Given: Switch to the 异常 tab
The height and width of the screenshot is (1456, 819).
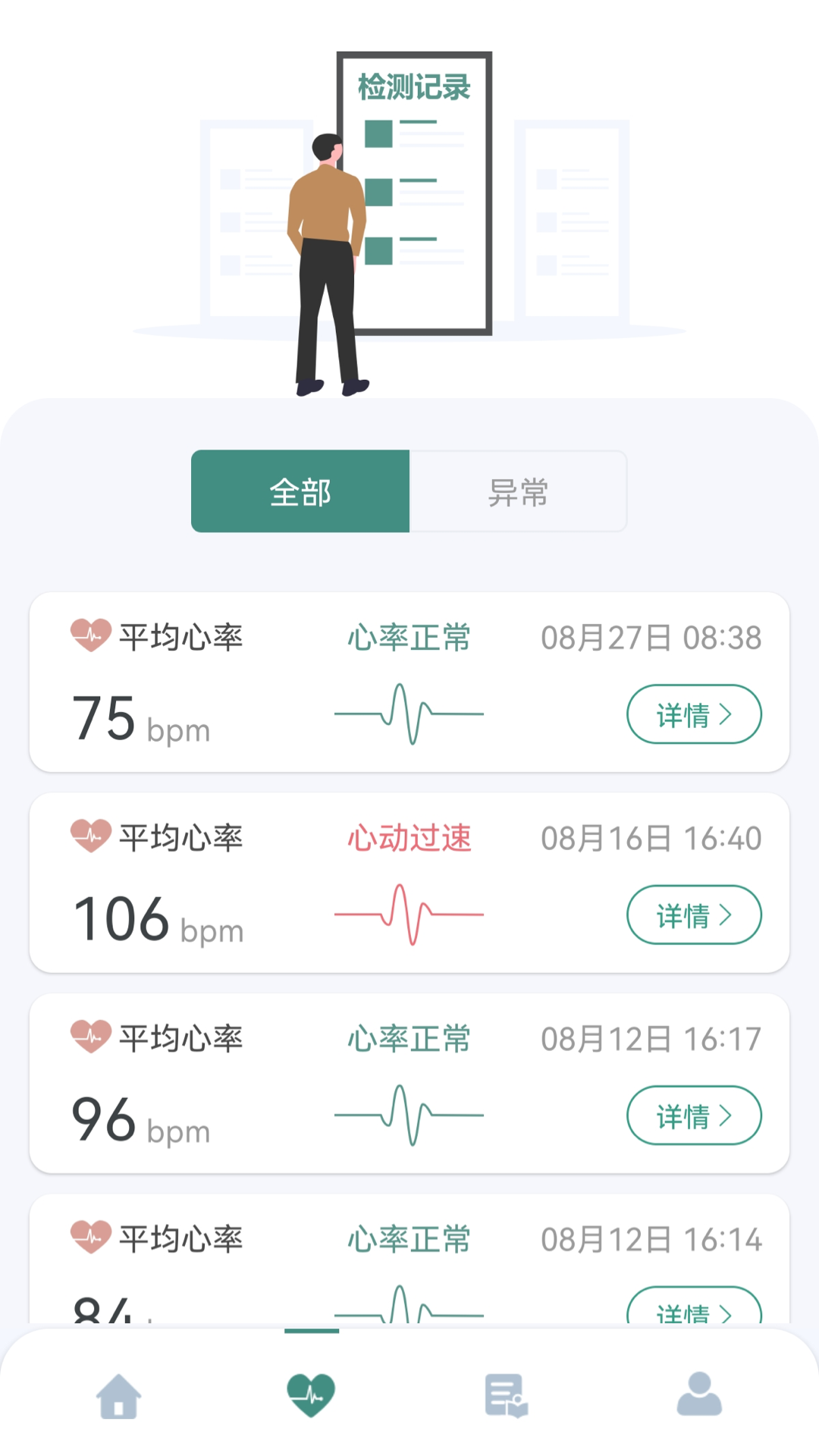Looking at the screenshot, I should (518, 491).
